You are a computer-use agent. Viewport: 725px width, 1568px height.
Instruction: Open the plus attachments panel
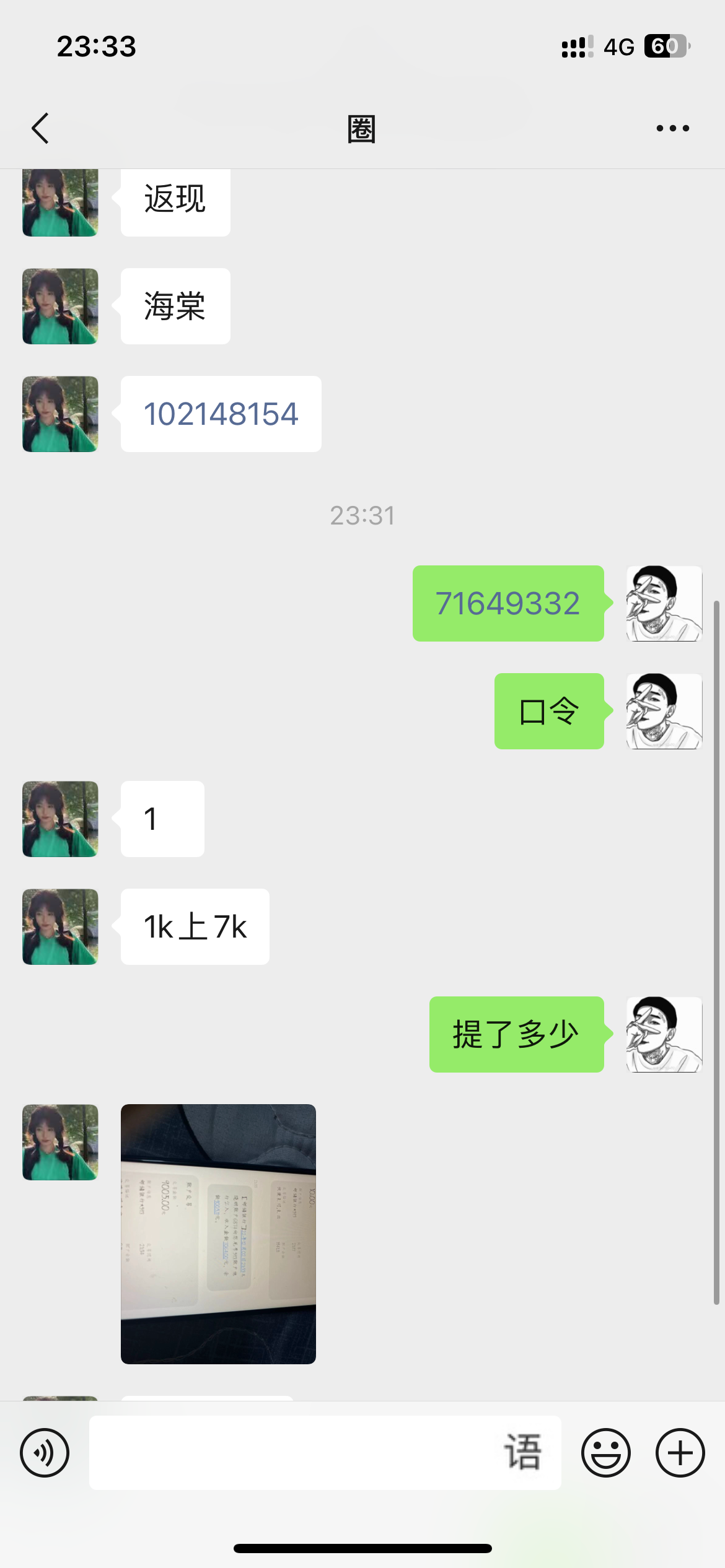click(x=680, y=1452)
